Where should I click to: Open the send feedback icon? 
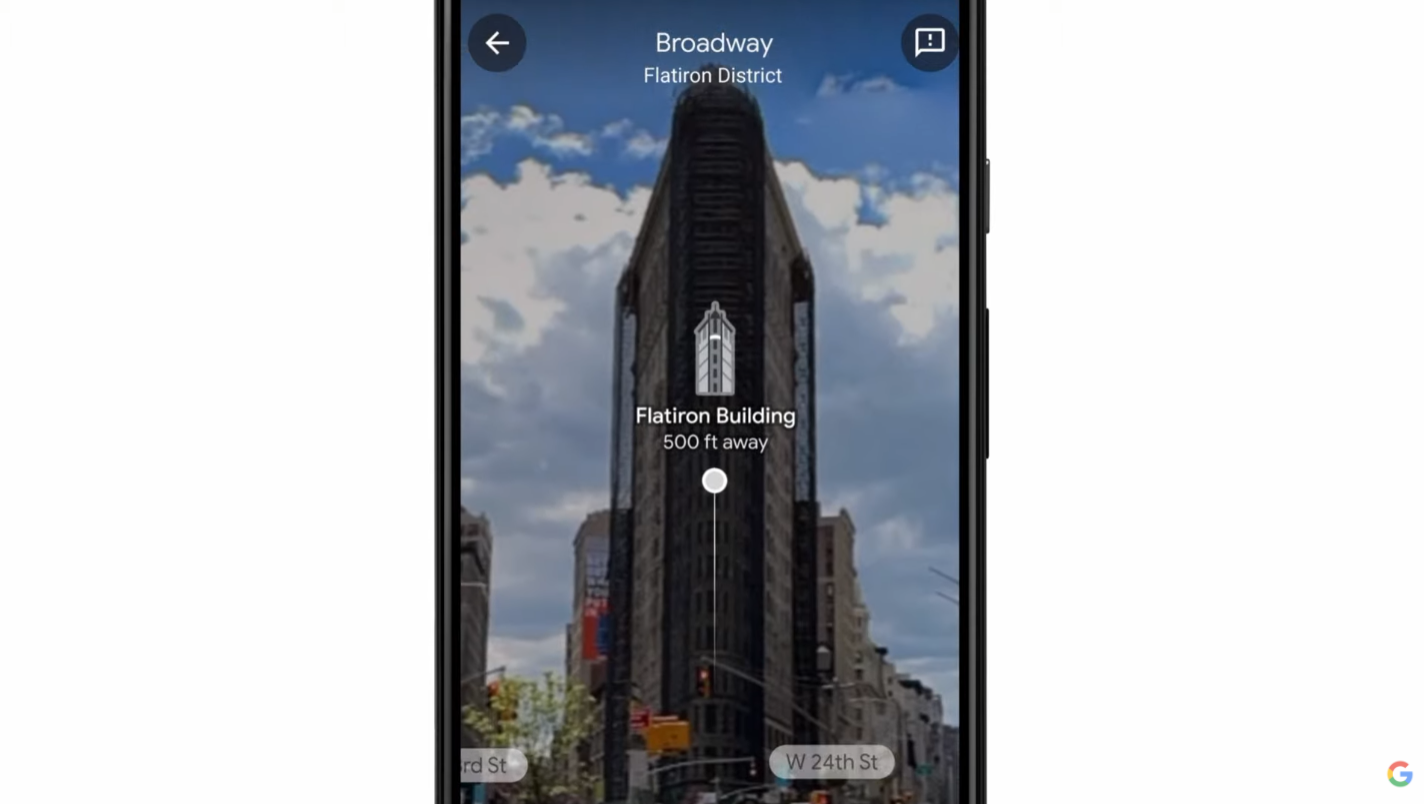(929, 42)
